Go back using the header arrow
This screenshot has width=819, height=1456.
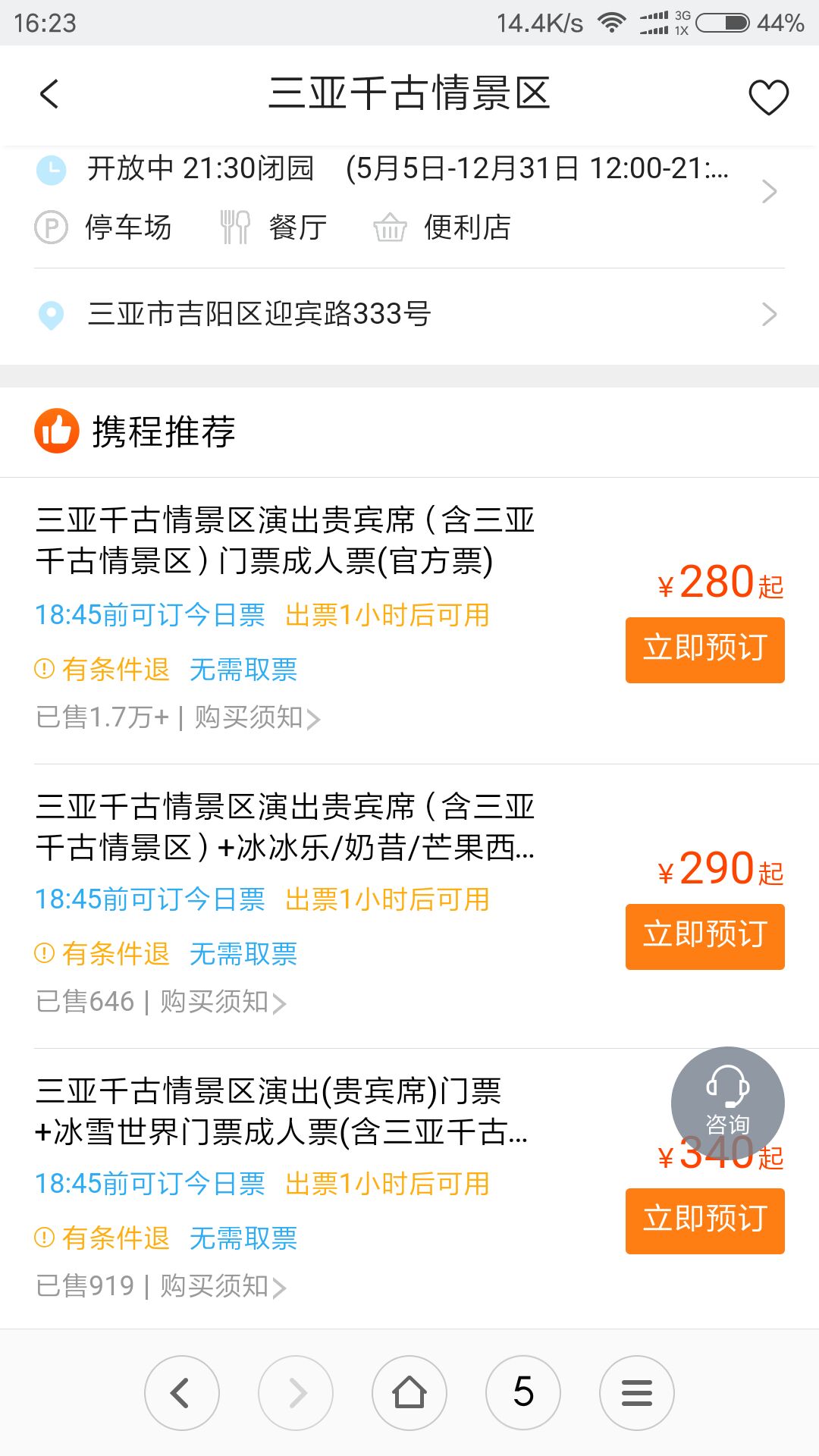[x=49, y=95]
